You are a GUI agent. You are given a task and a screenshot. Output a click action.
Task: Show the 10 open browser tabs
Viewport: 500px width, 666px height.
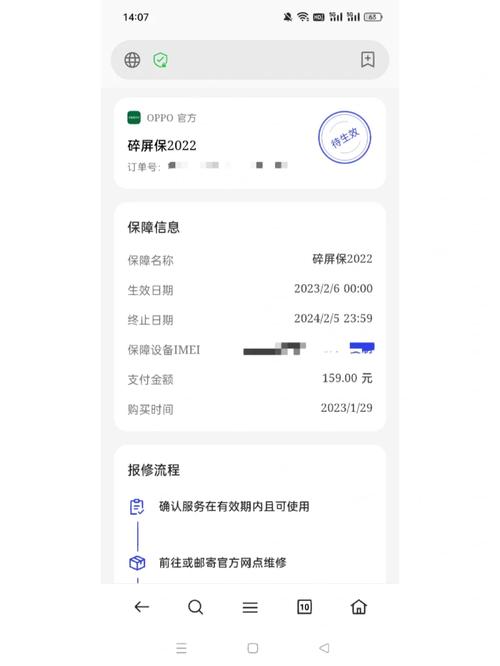click(304, 607)
